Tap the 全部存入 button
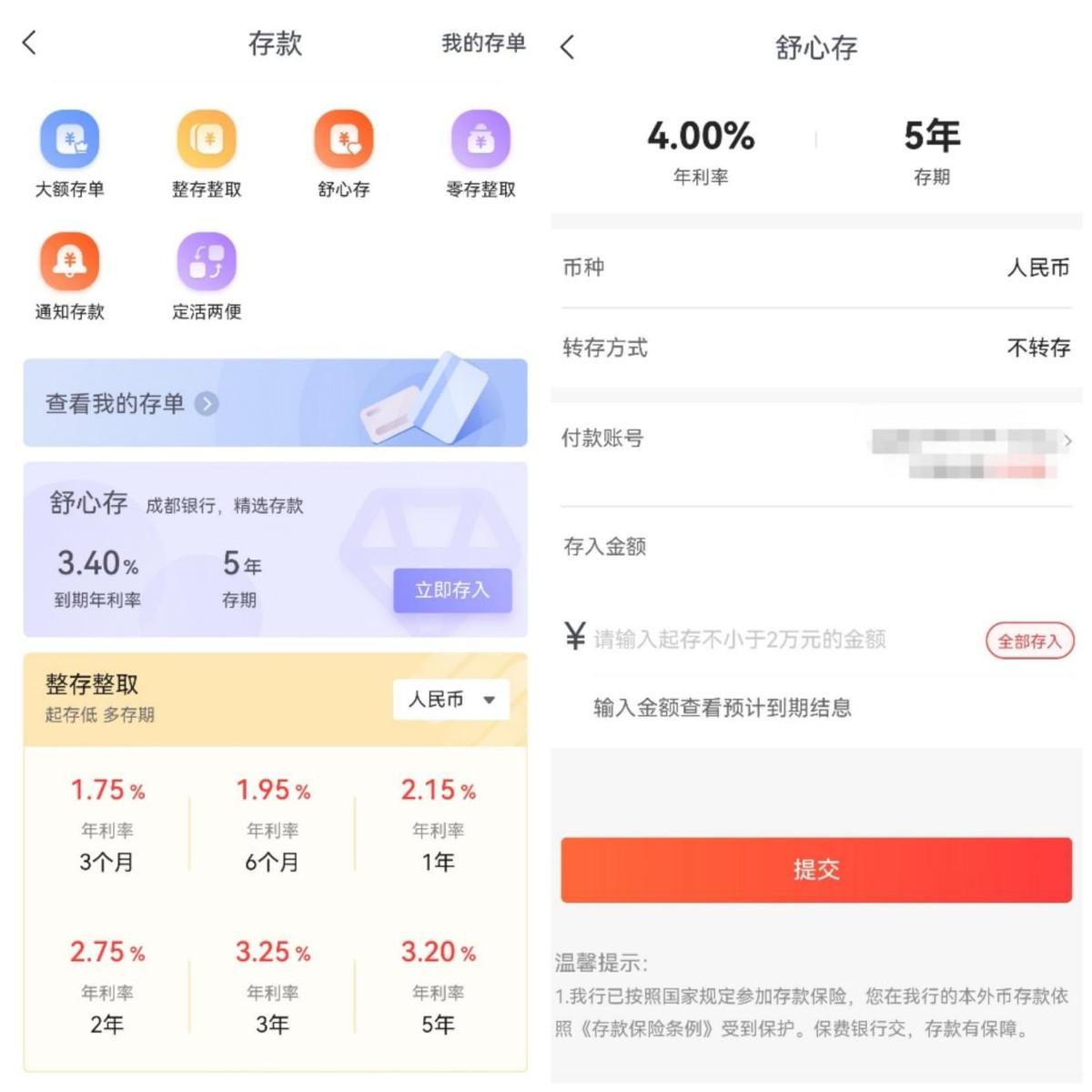This screenshot has height=1092, width=1092. pos(1030,641)
